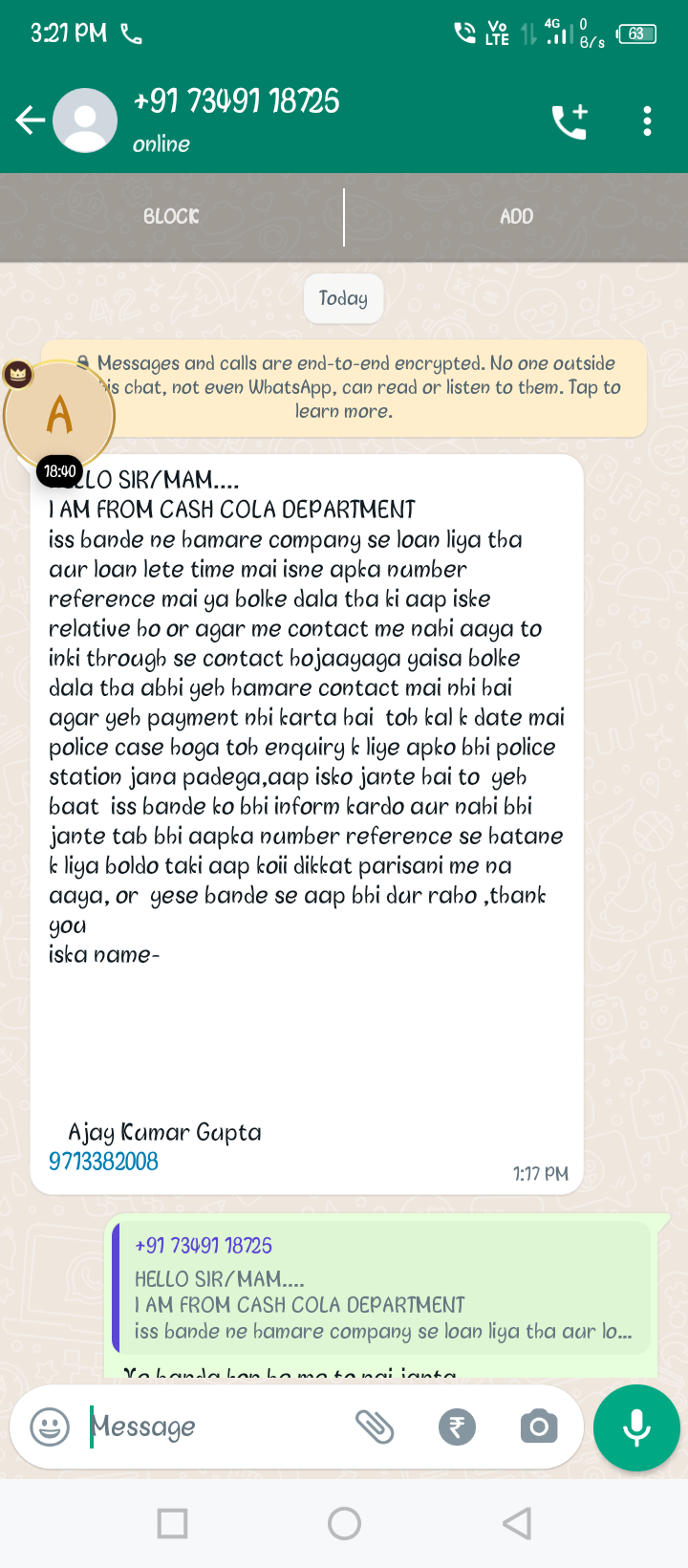Record a voice message with the microphone
Screen dimensions: 688x1568
click(636, 1427)
